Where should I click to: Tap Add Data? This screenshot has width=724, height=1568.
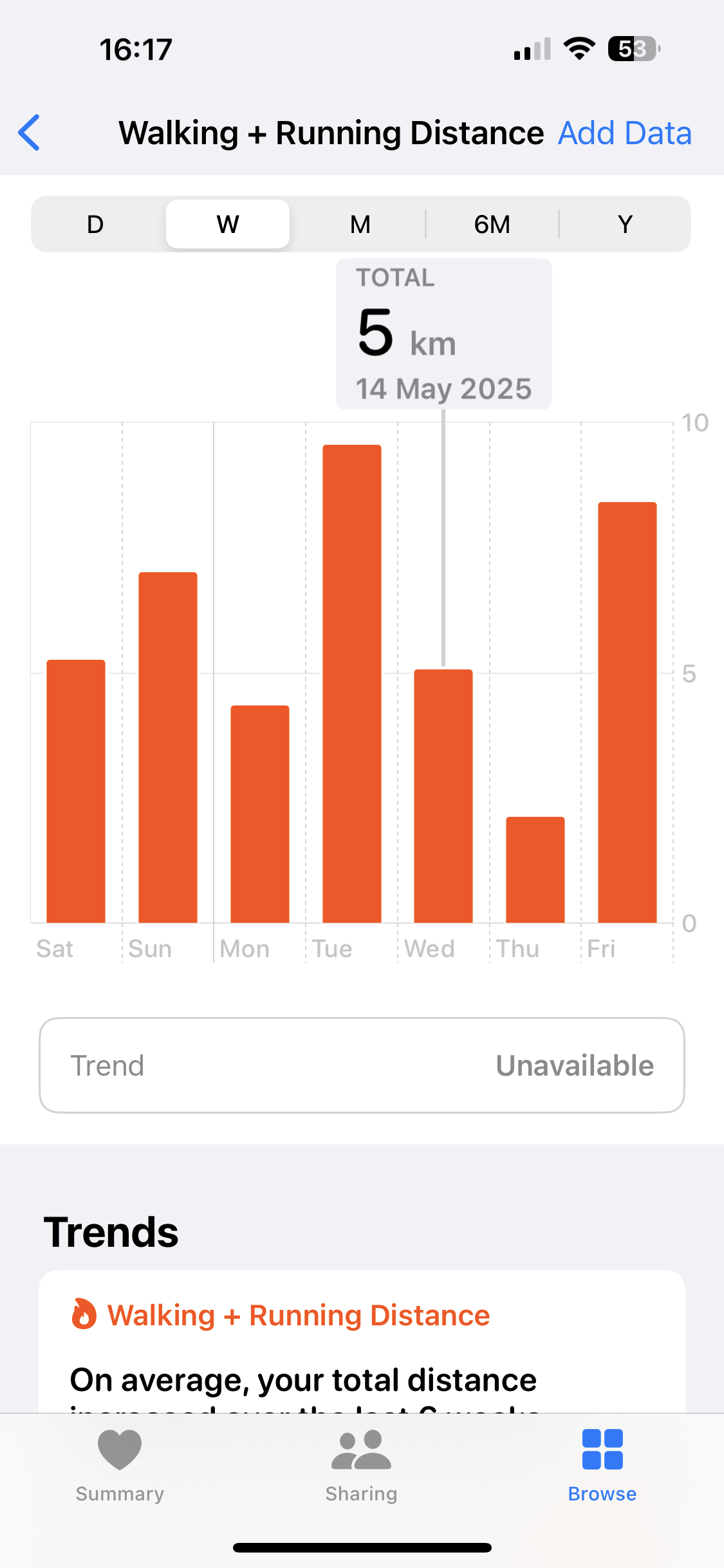click(624, 133)
